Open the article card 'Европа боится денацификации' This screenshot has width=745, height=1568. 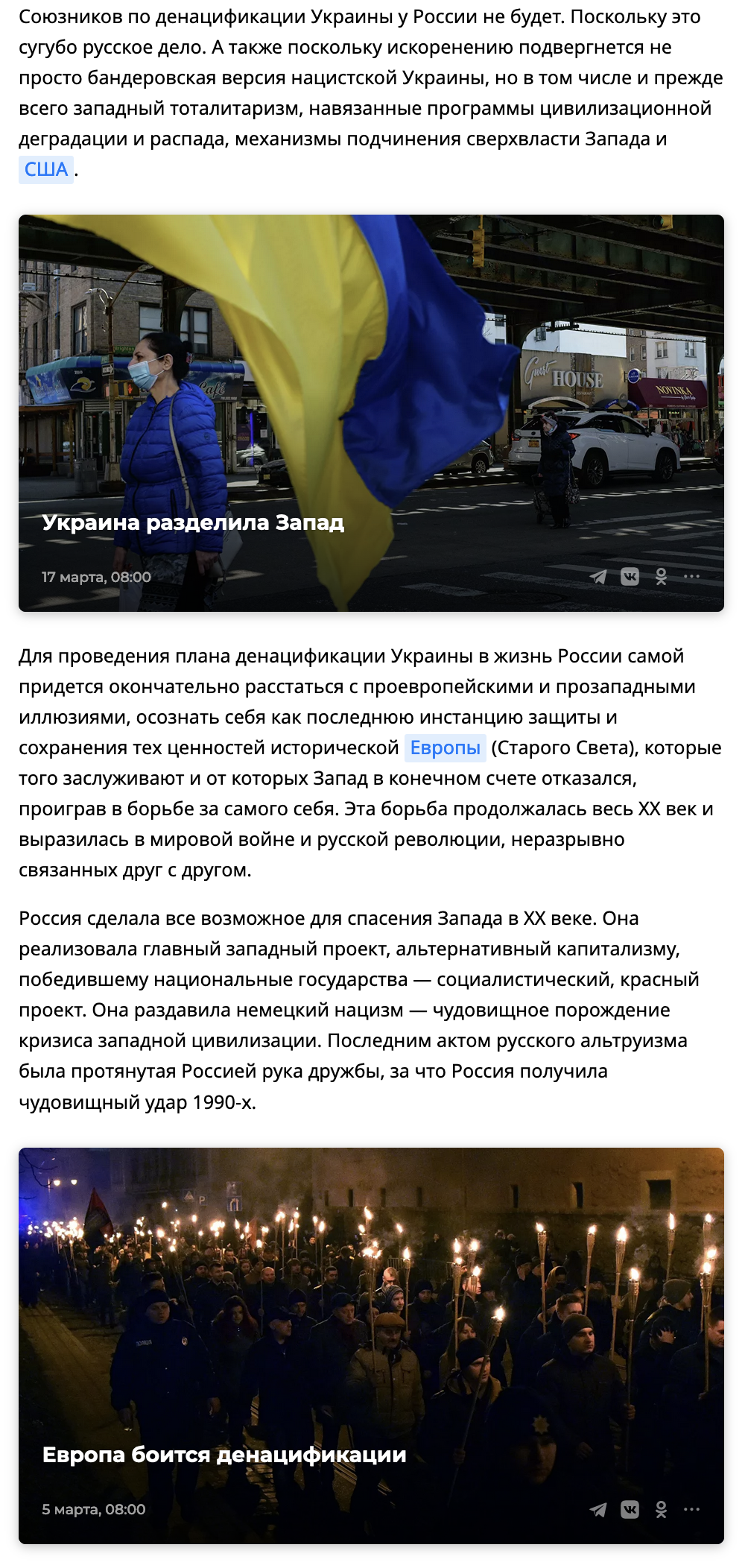(224, 1455)
